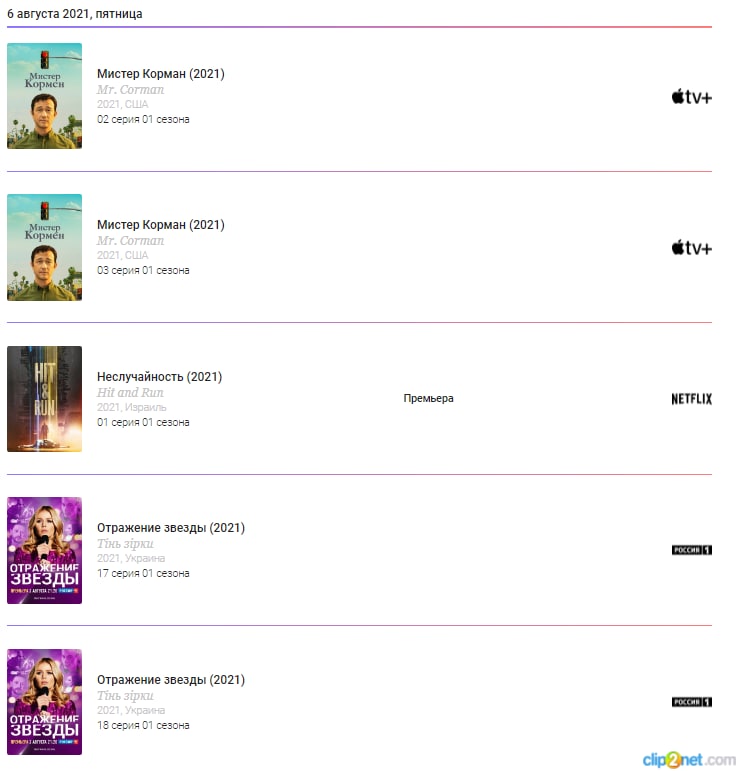751x771 pixels.
Task: Open the Отражение звезды title with 18 серия
Action: (170, 680)
